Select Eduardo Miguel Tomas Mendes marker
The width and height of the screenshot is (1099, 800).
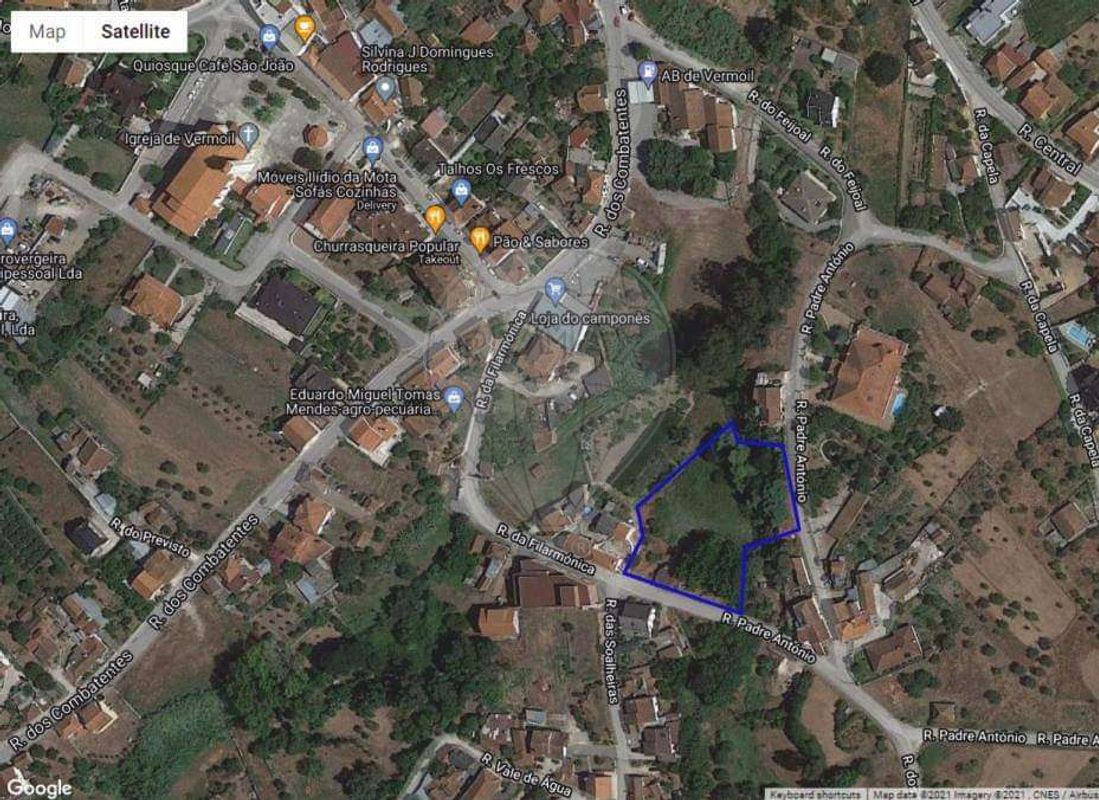coord(453,398)
